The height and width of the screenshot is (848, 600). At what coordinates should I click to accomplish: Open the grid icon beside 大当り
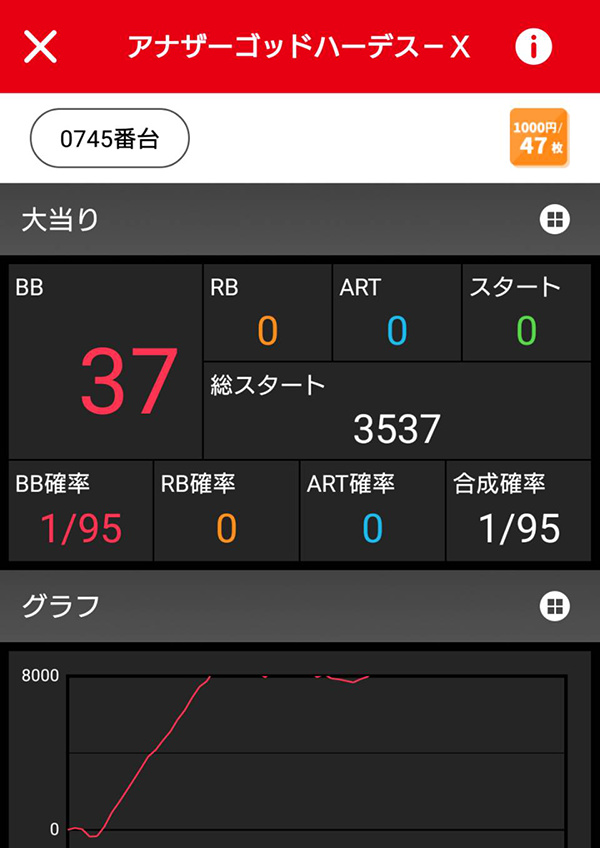pos(554,220)
